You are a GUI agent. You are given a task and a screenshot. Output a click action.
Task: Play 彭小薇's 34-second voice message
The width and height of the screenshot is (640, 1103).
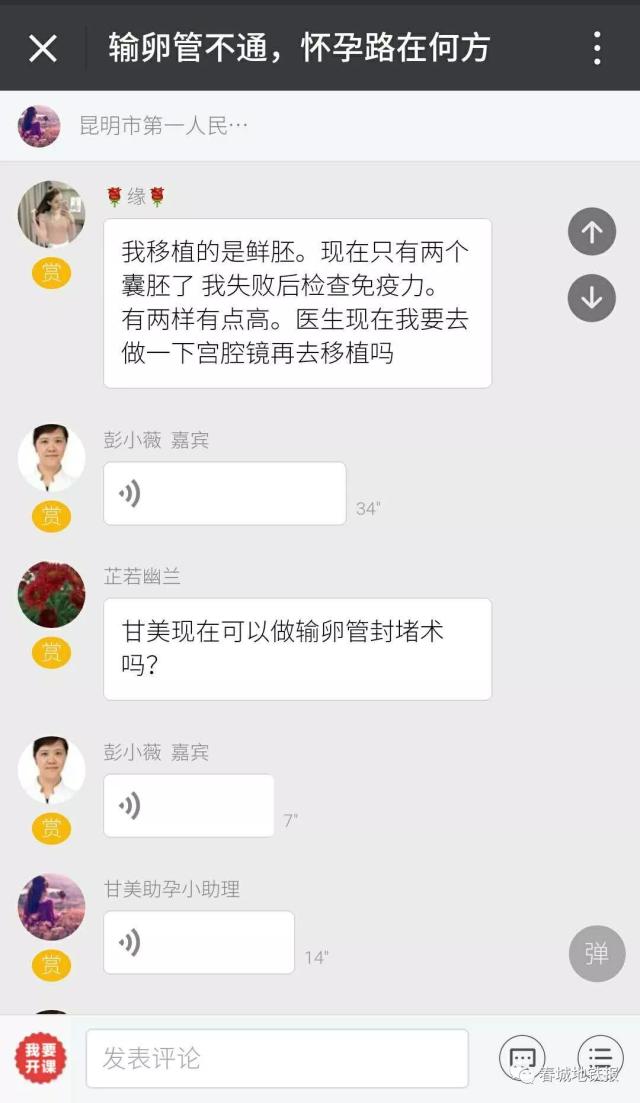(224, 493)
